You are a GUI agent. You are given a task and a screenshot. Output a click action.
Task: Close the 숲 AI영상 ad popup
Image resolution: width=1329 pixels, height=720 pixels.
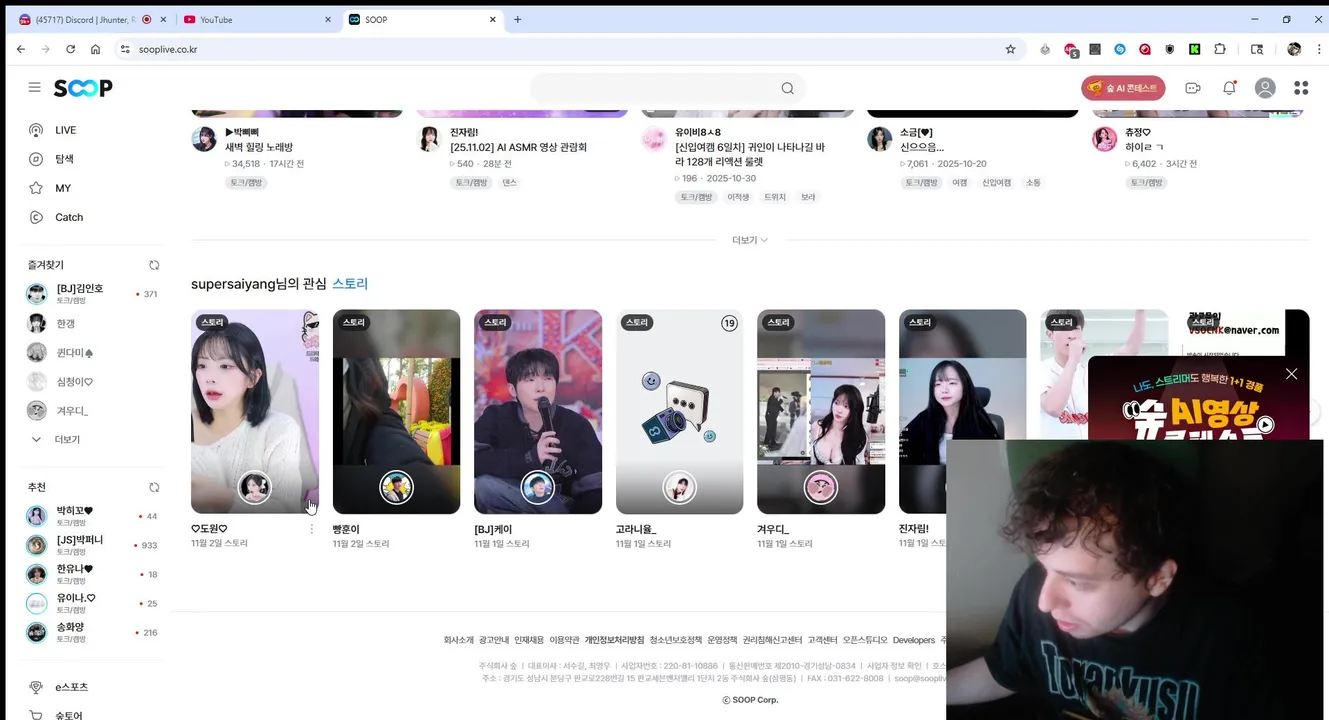point(1291,374)
